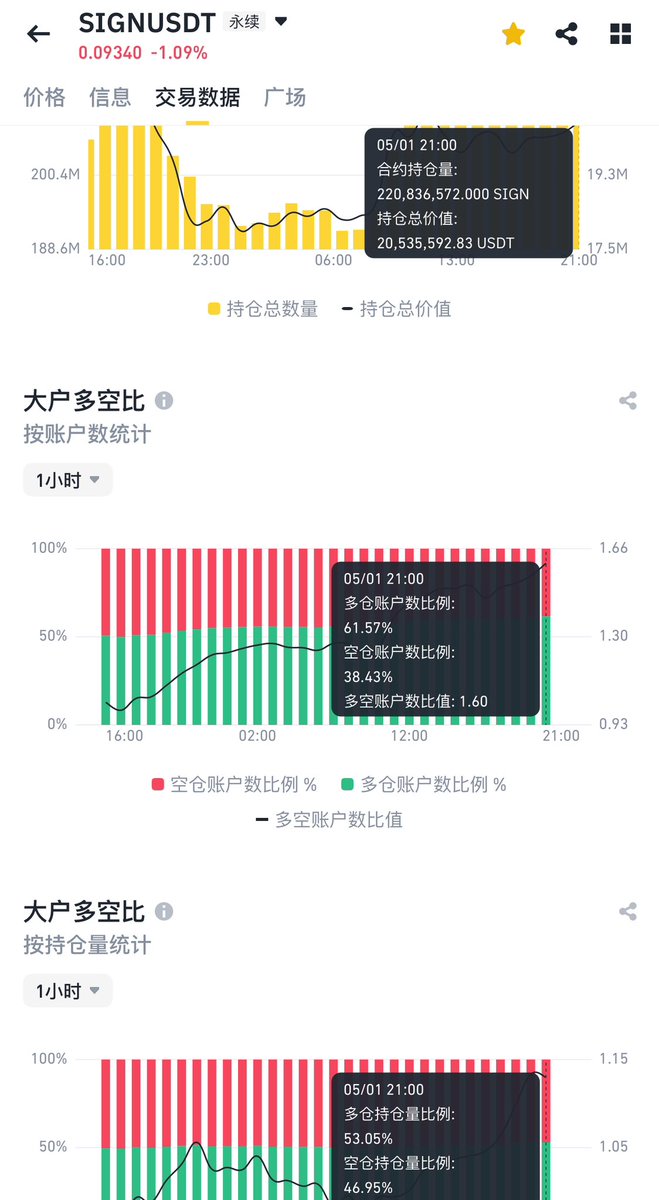The height and width of the screenshot is (1200, 659).
Task: Share the 按持仓量统计 chart
Action: coord(627,911)
